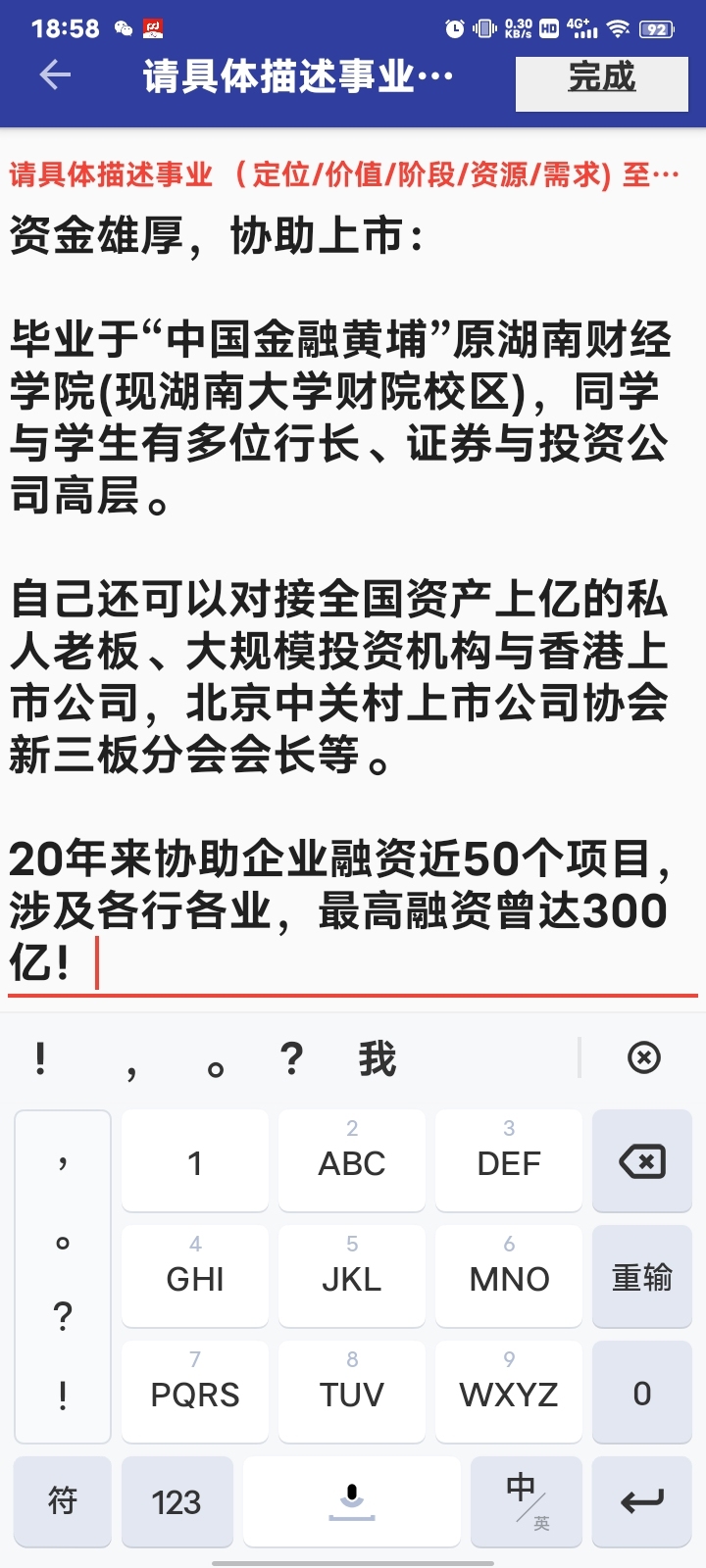This screenshot has height=1568, width=706.
Task: Go back using the top-left arrow
Action: point(55,75)
